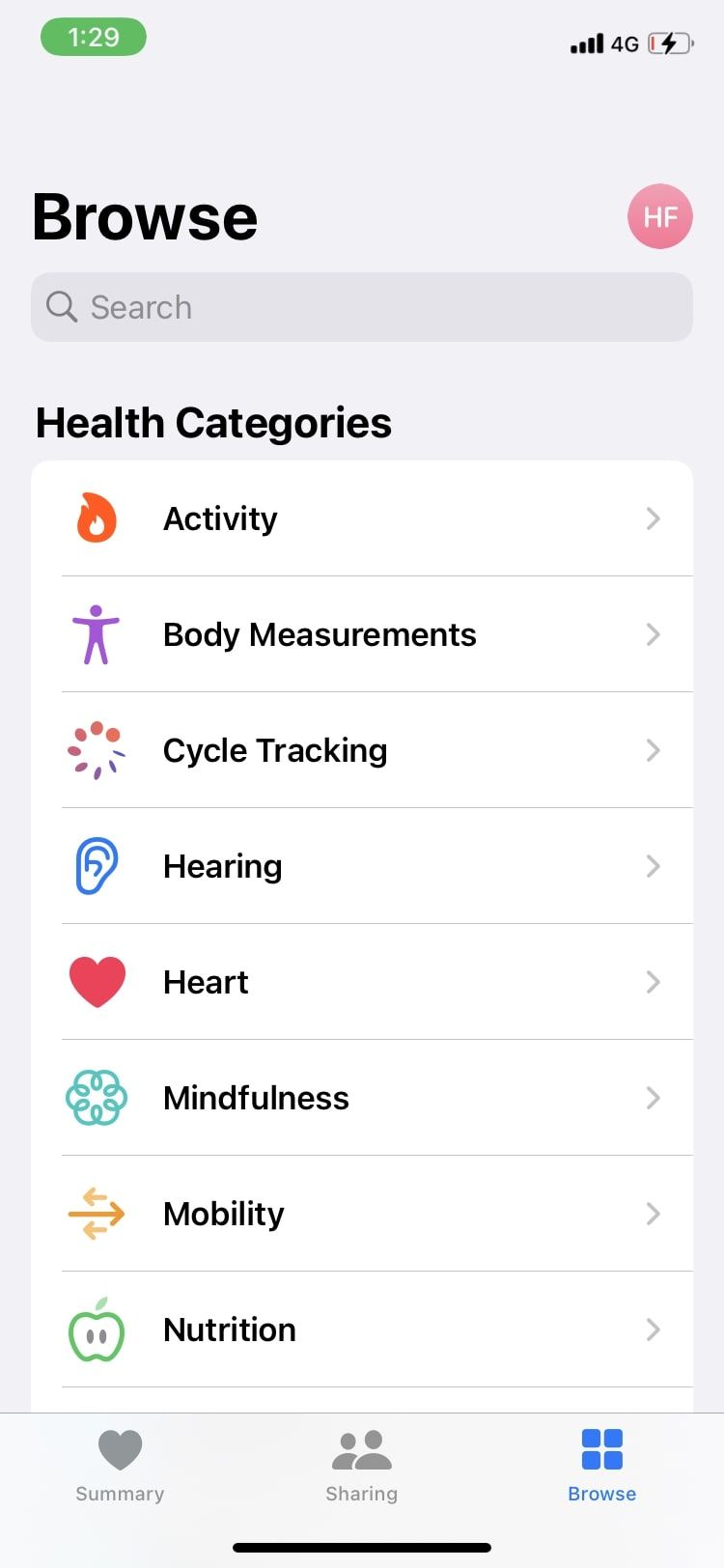Viewport: 724px width, 1568px height.
Task: Open the Nutrition category
Action: coord(362,1330)
